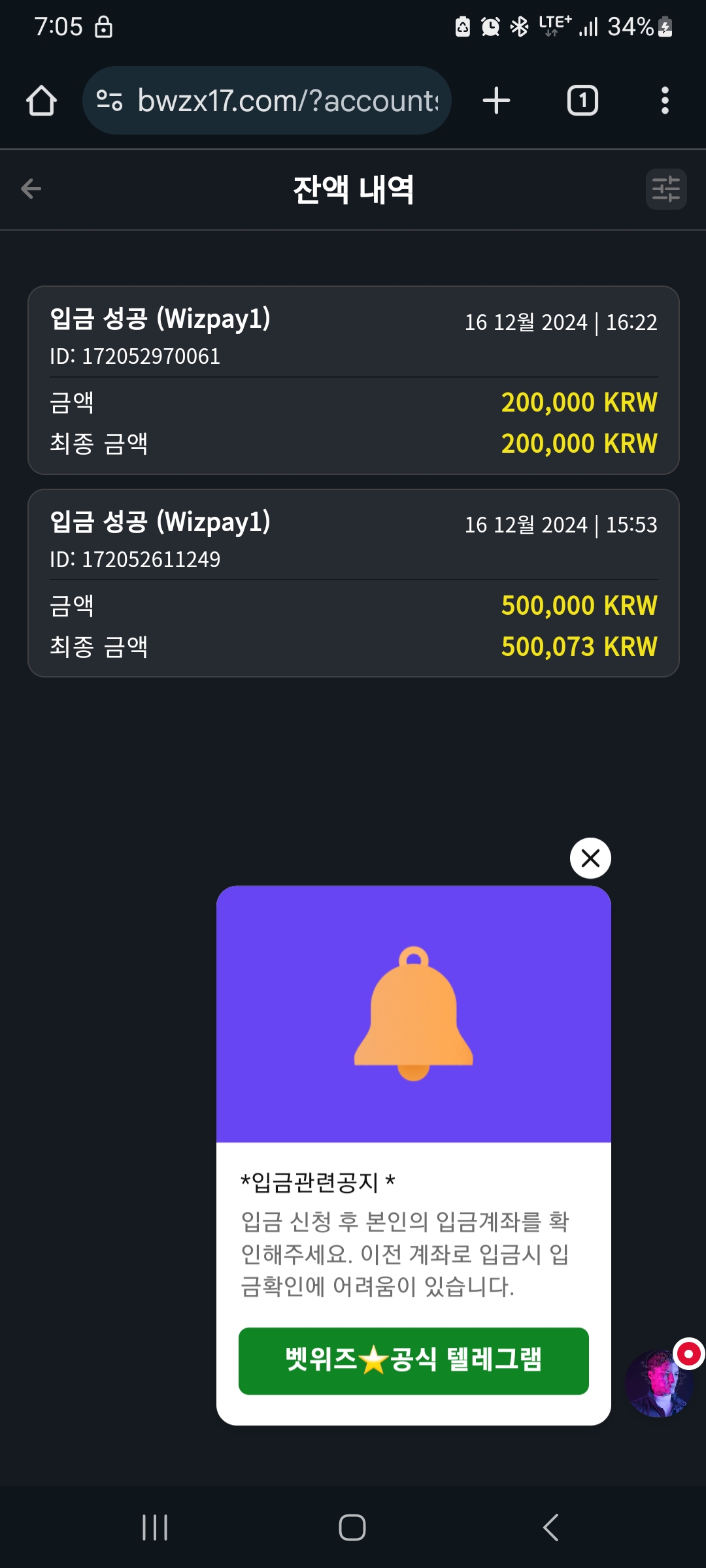The height and width of the screenshot is (1568, 706).
Task: Open the tab switcher
Action: pyautogui.click(x=582, y=101)
